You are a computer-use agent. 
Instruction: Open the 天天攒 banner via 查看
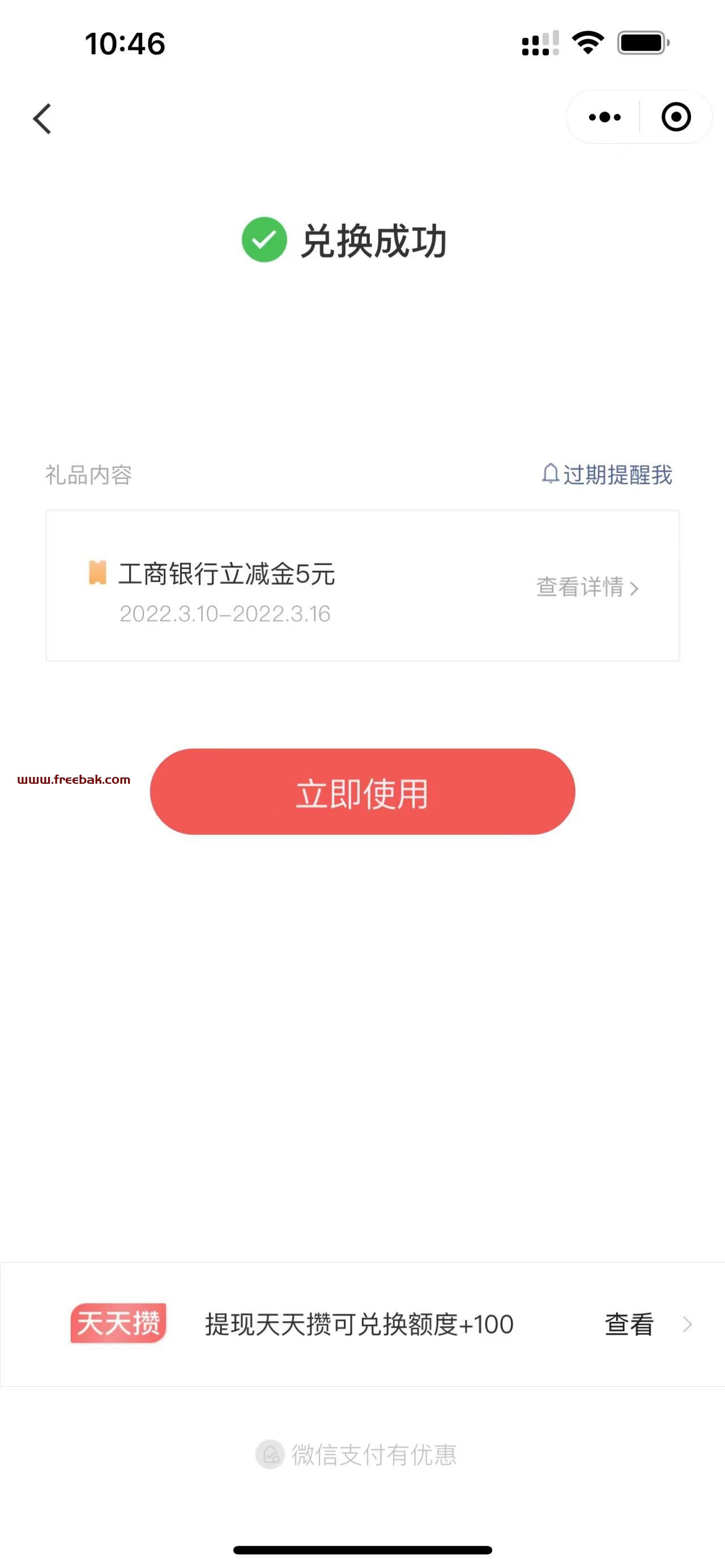648,1324
